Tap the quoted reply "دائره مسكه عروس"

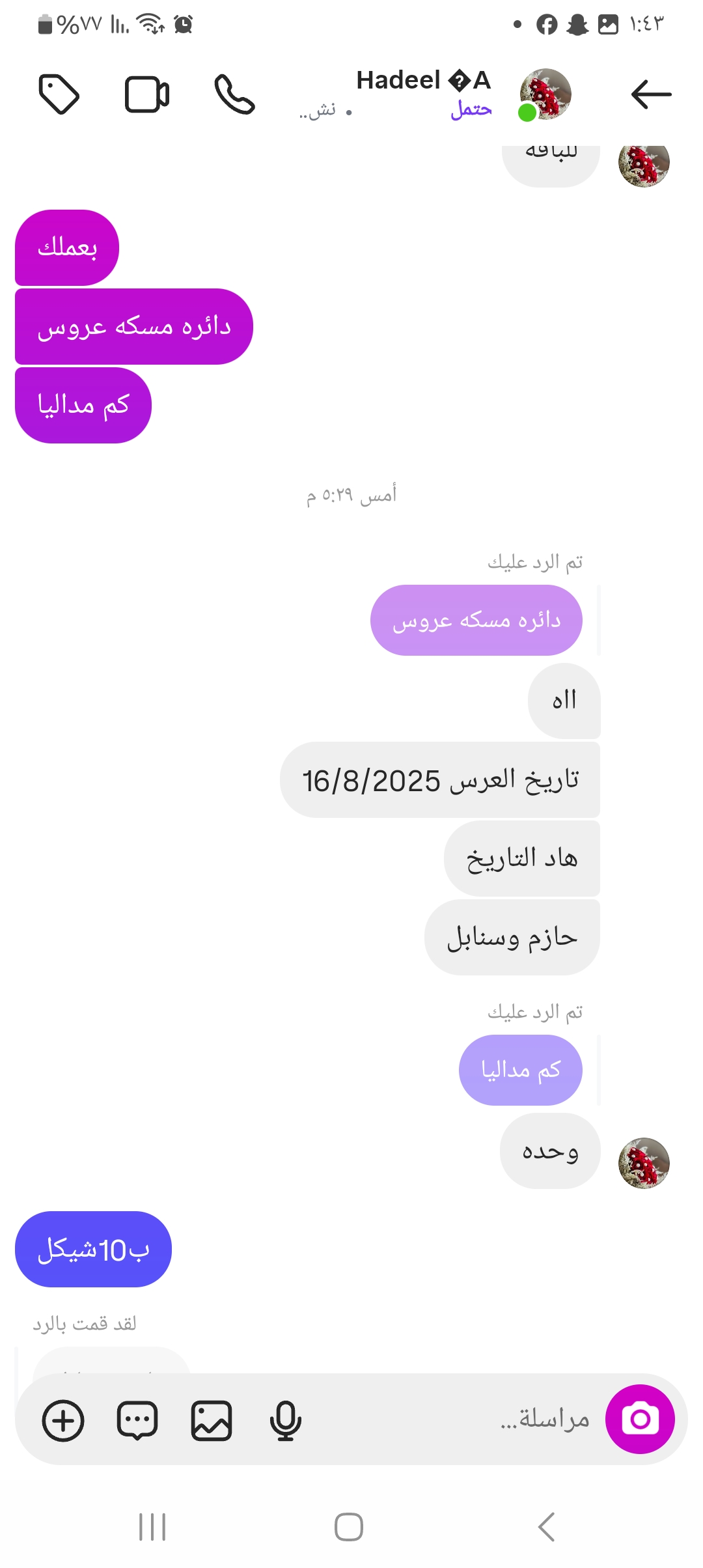[x=476, y=621]
